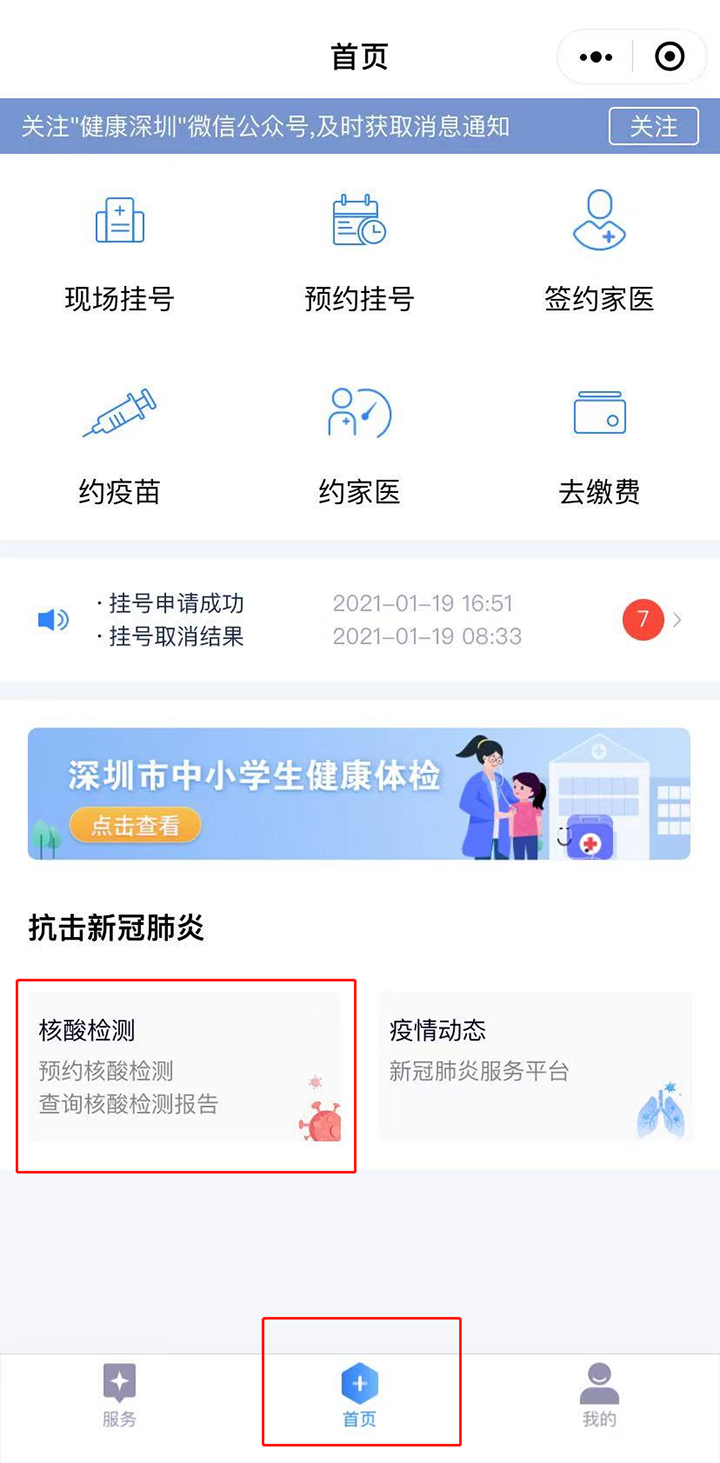720x1463 pixels.
Task: Select the 首页 home tab
Action: (x=360, y=1396)
